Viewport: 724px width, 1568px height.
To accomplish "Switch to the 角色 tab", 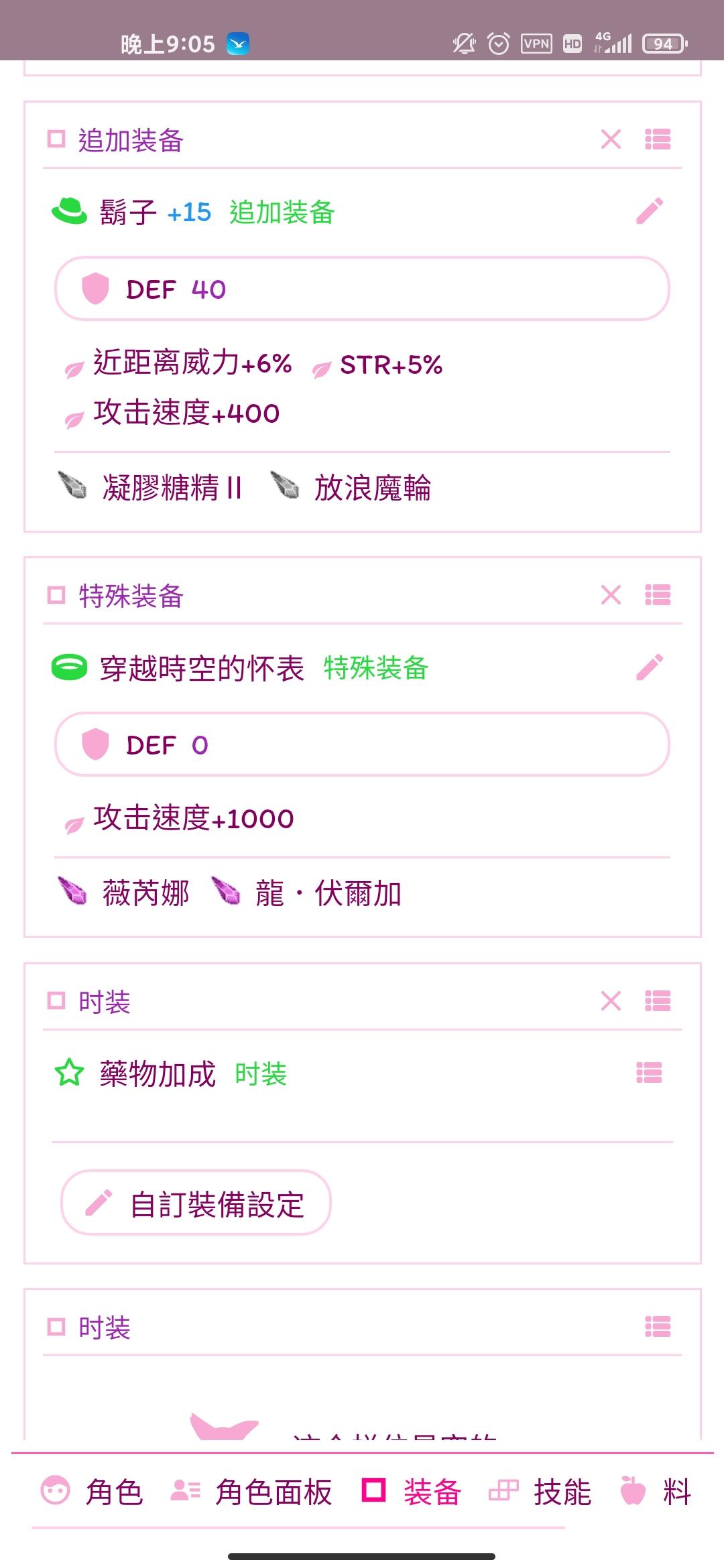I will pyautogui.click(x=93, y=1492).
